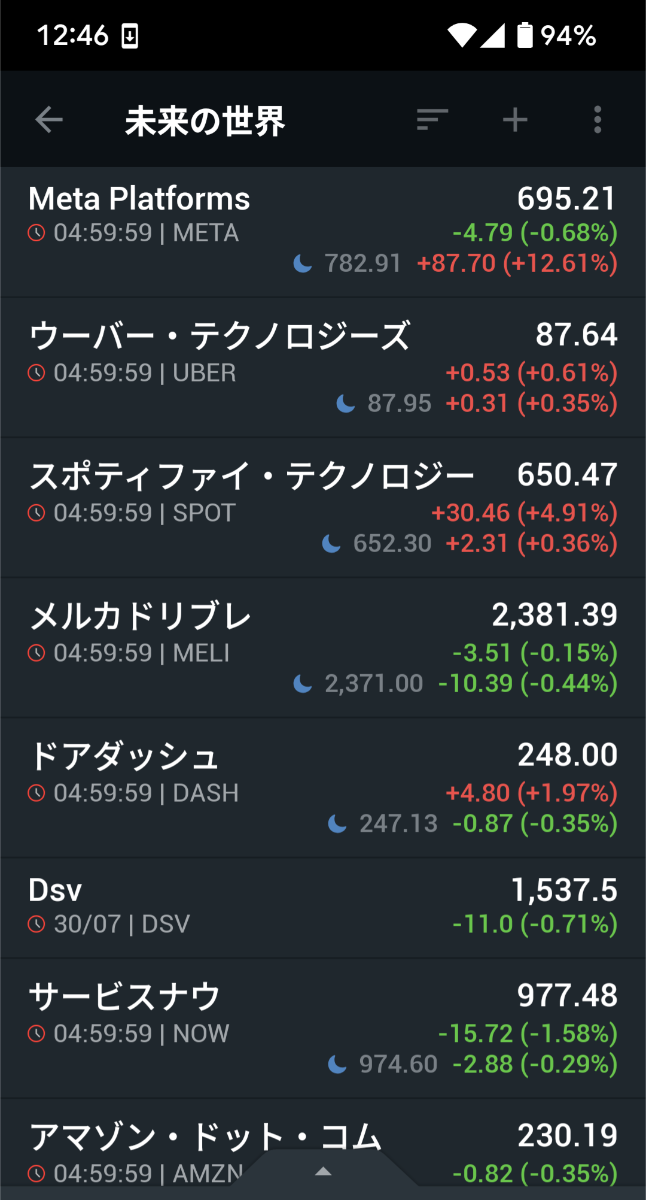Open the sort options icon
The width and height of the screenshot is (646, 1200).
432,120
